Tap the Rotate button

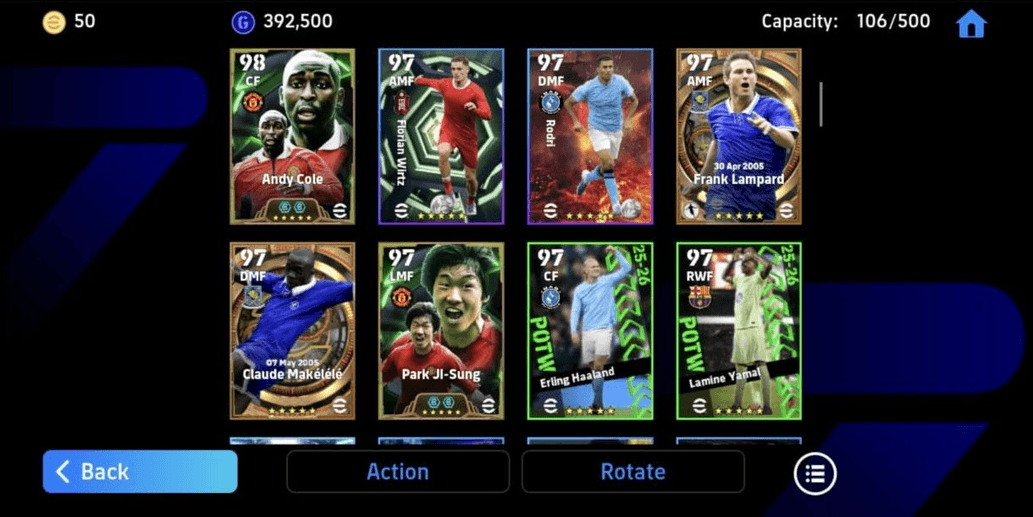tap(632, 472)
